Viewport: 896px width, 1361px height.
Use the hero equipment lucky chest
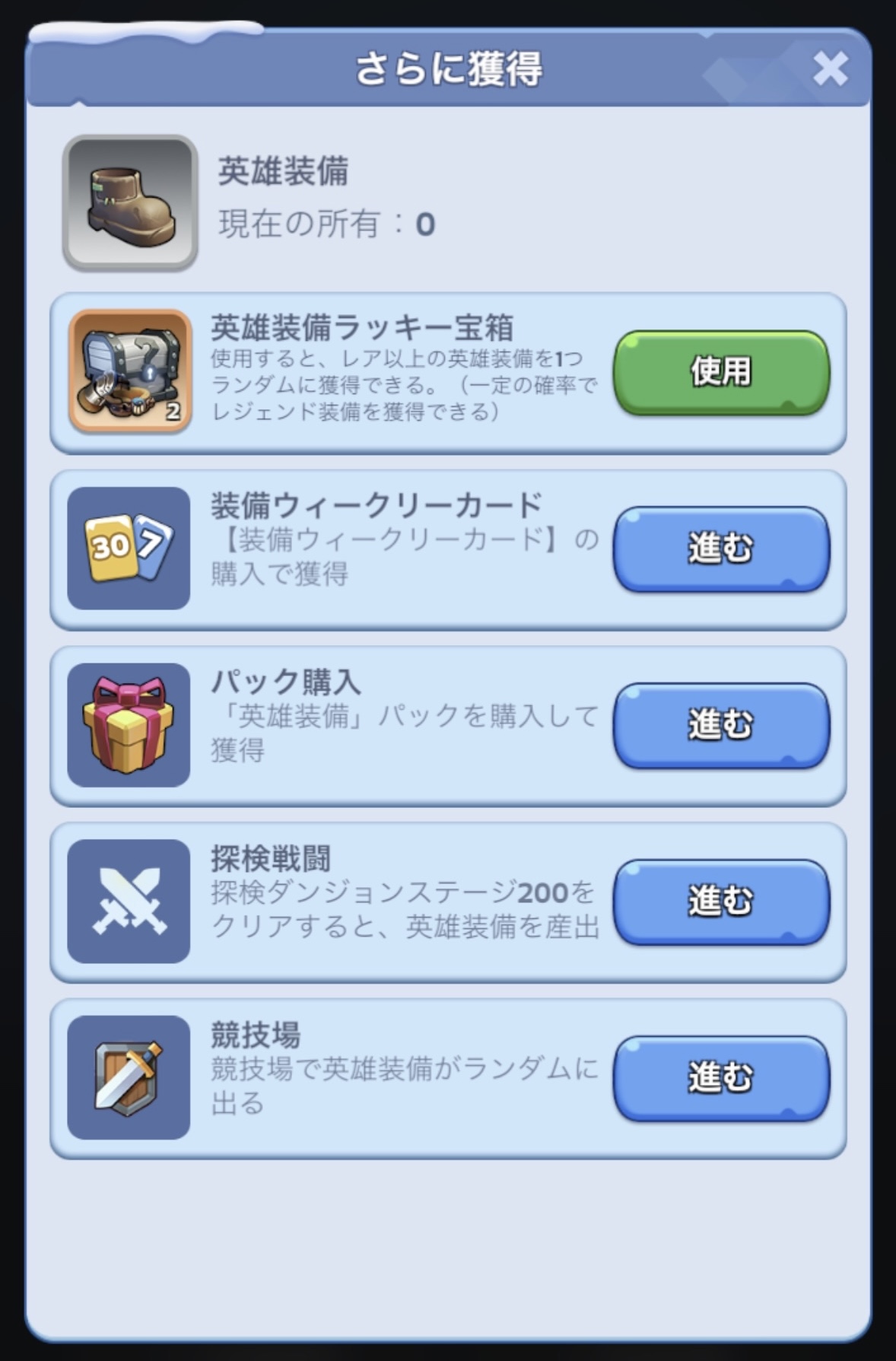click(721, 372)
